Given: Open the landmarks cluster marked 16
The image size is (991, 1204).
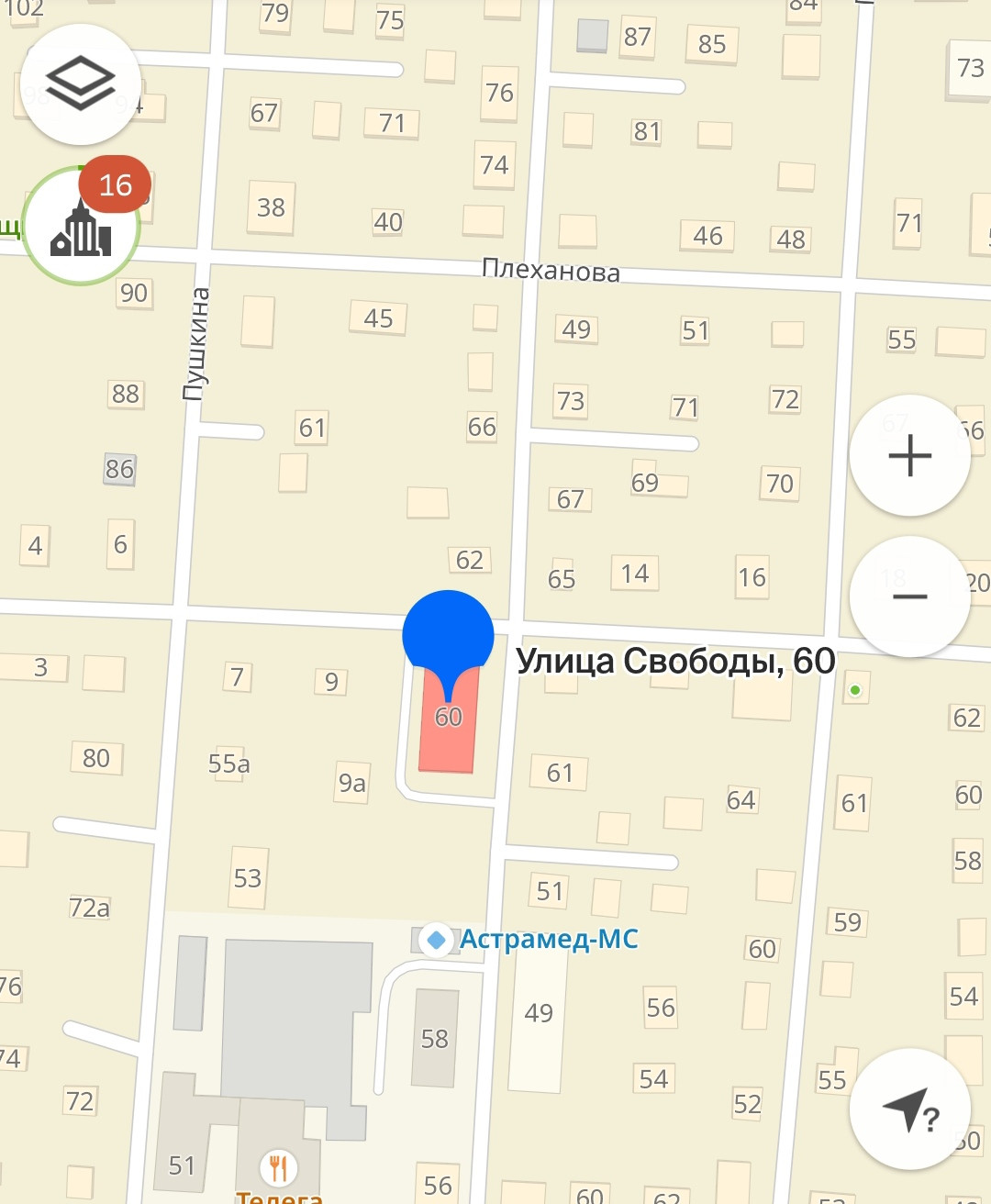Looking at the screenshot, I should point(82,226).
